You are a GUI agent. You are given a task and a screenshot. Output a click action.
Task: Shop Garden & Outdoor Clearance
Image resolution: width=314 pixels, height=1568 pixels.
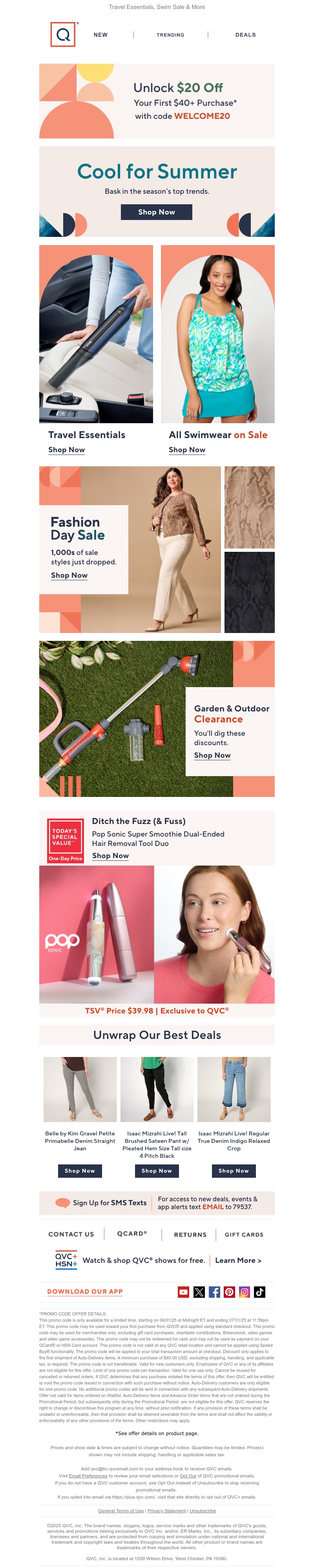[x=212, y=755]
